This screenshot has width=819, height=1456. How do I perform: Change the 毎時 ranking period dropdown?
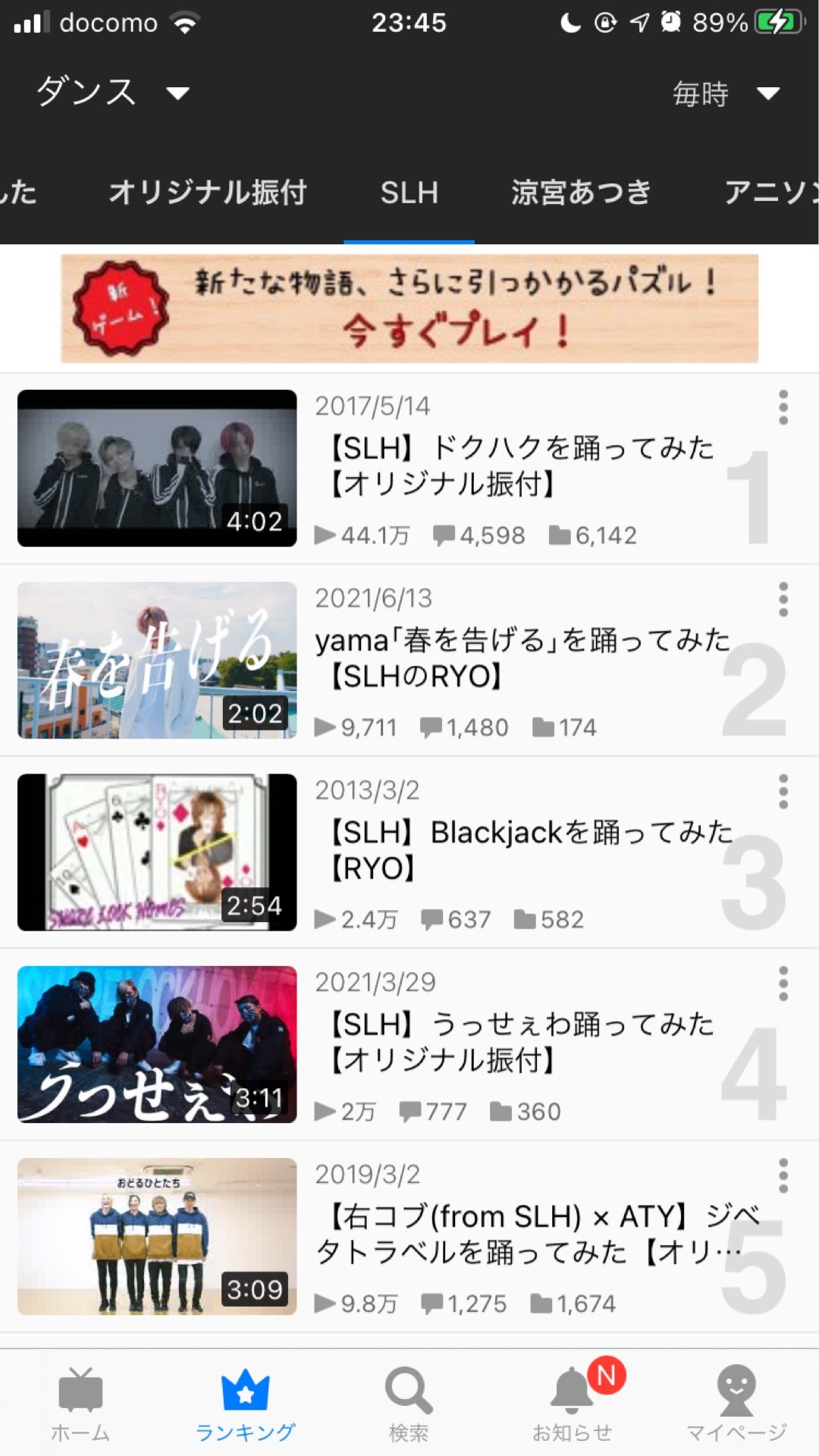click(725, 94)
